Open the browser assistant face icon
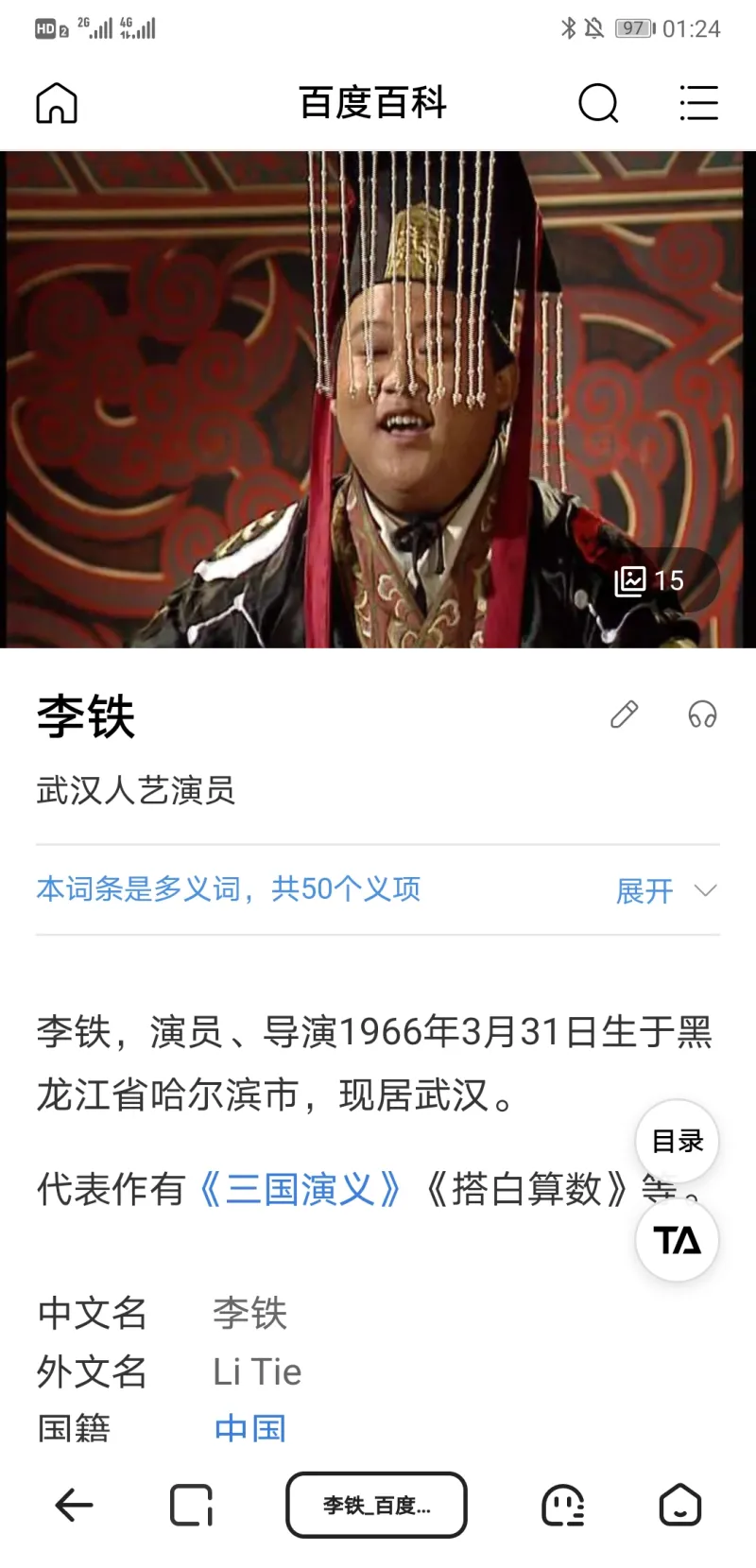Screen dimensions: 756x1568 click(562, 1505)
